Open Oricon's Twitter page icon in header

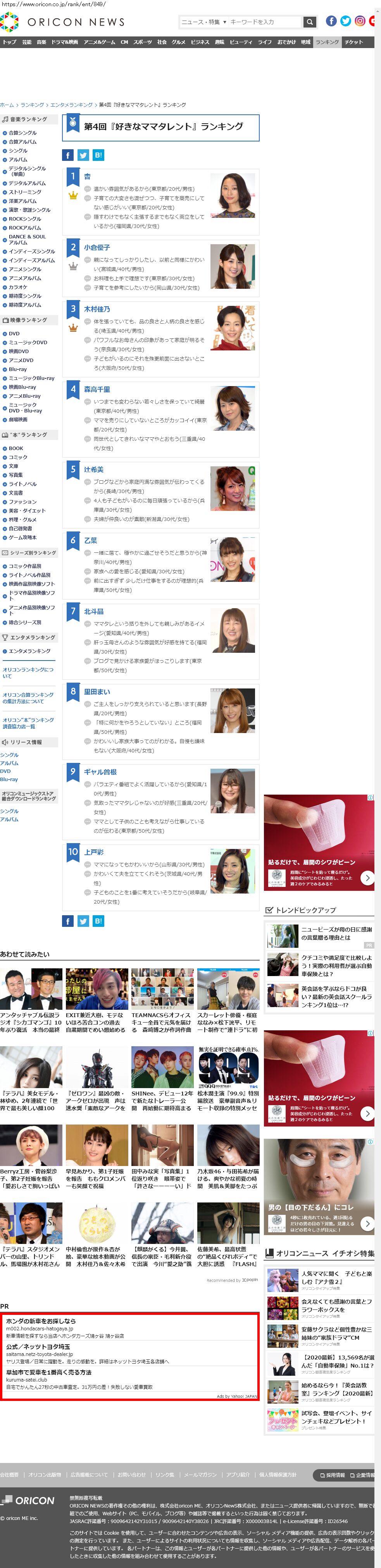345,21
